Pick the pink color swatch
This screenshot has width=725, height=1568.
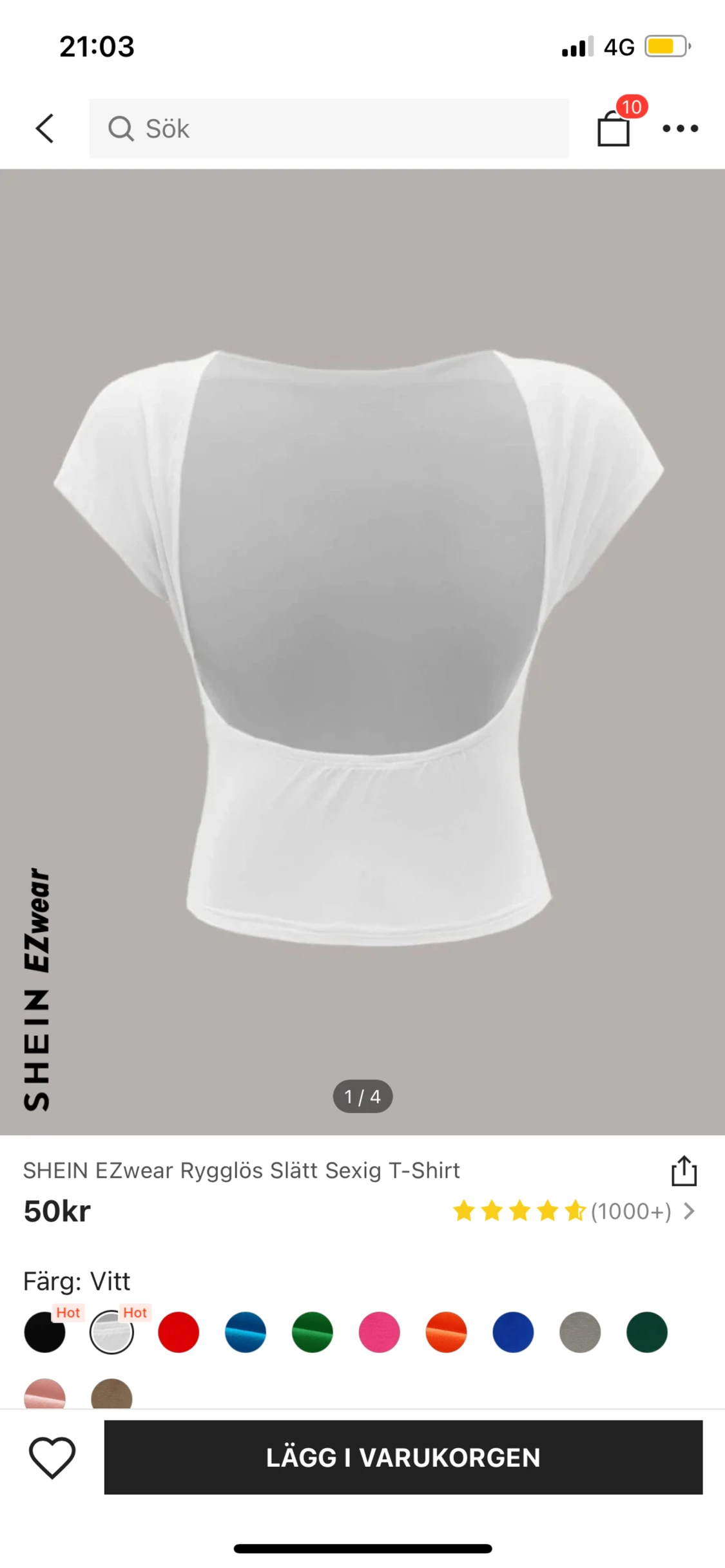coord(379,1332)
